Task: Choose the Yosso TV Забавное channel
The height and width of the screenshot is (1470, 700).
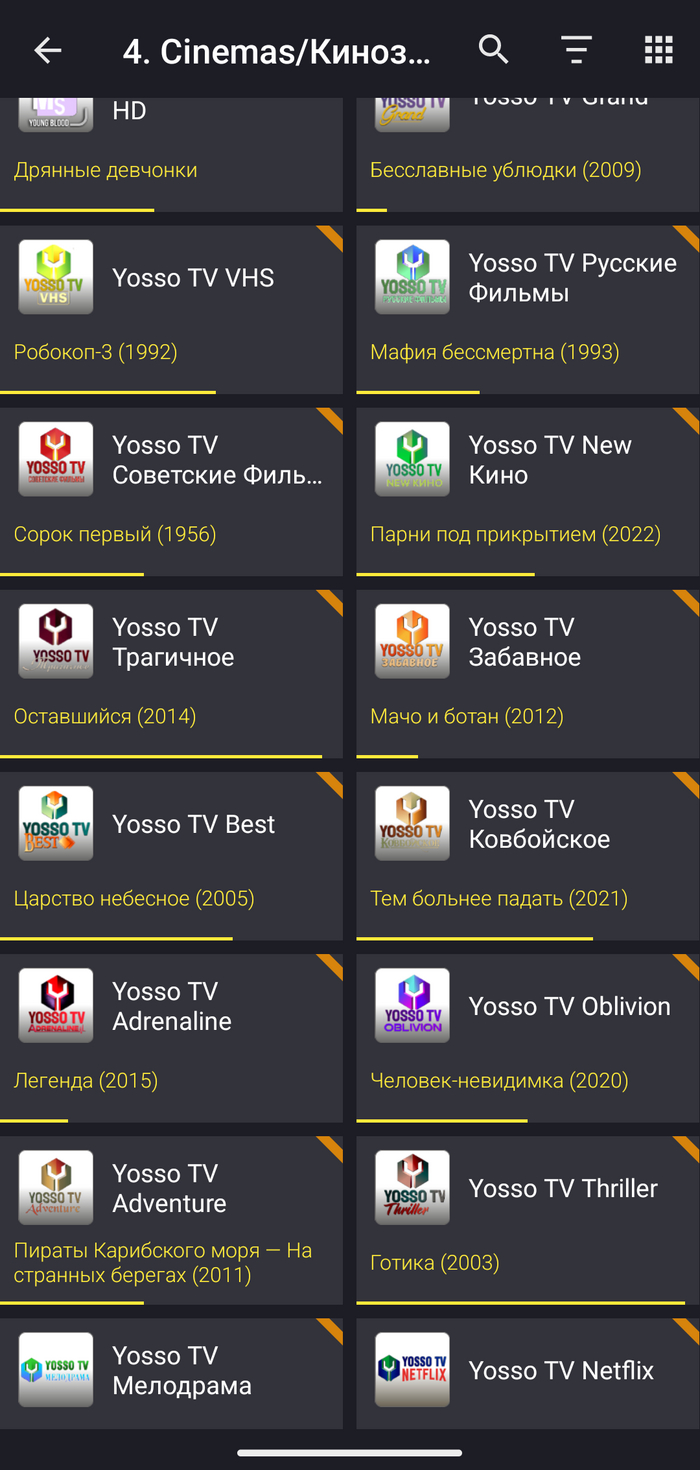Action: point(527,673)
